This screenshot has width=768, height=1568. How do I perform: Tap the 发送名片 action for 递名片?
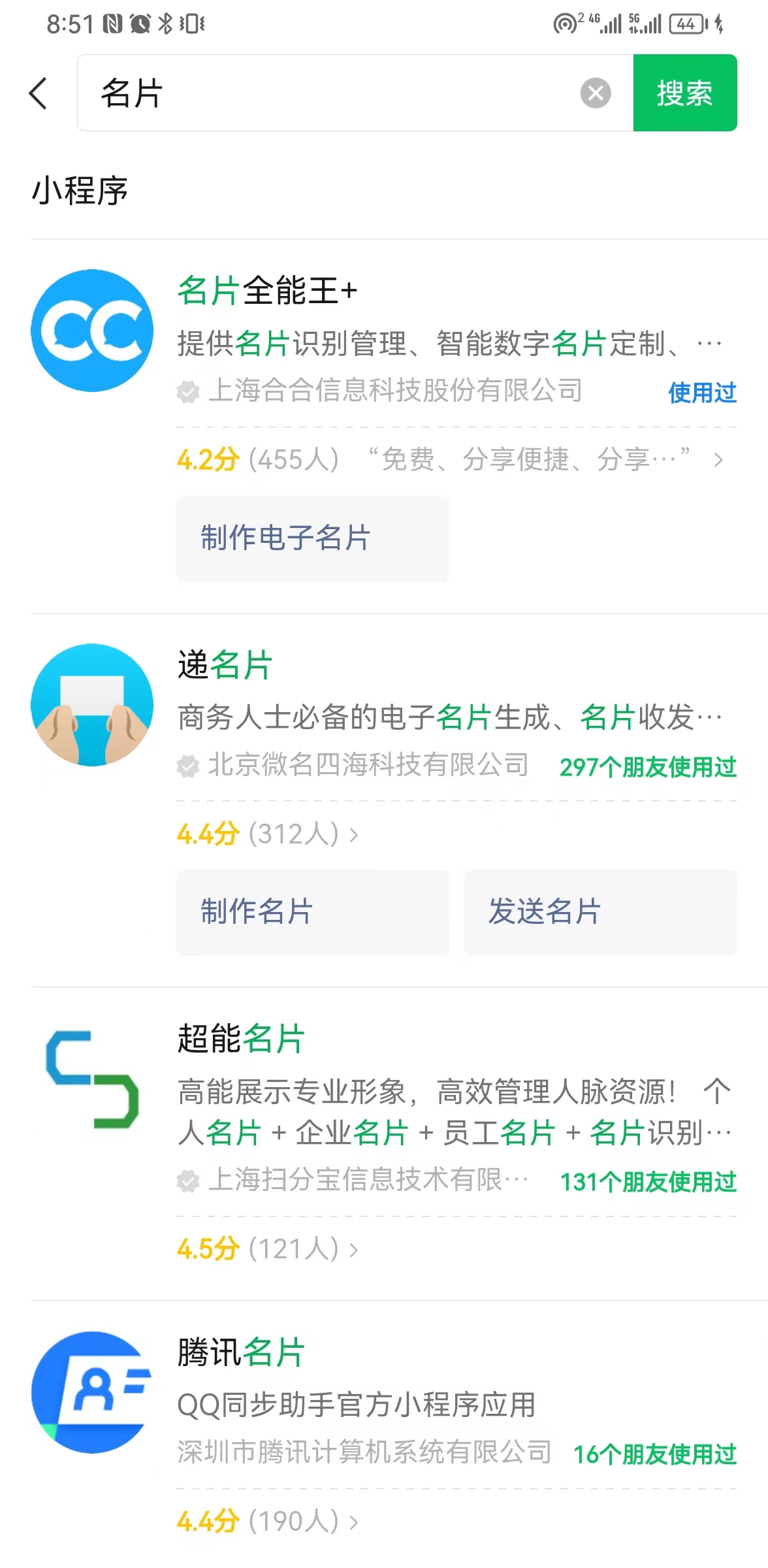pyautogui.click(x=600, y=913)
